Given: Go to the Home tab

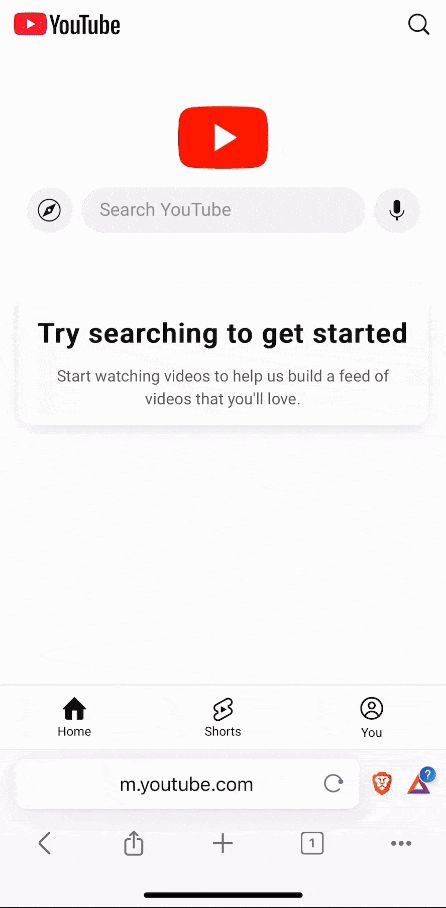Looking at the screenshot, I should (x=74, y=718).
